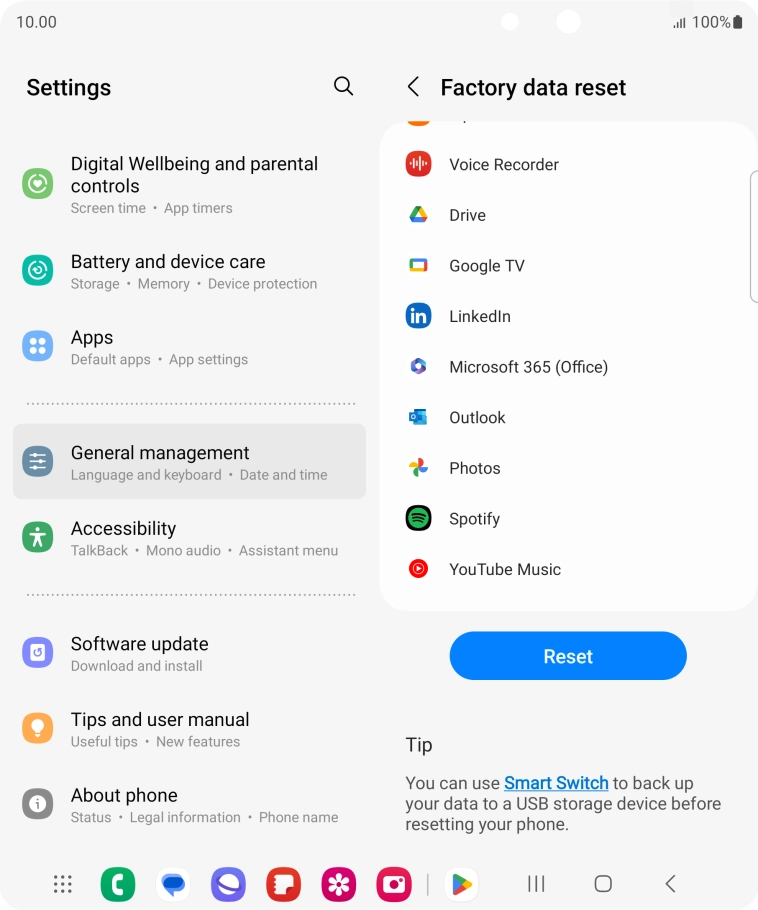Search settings with the magnifier icon

[343, 87]
